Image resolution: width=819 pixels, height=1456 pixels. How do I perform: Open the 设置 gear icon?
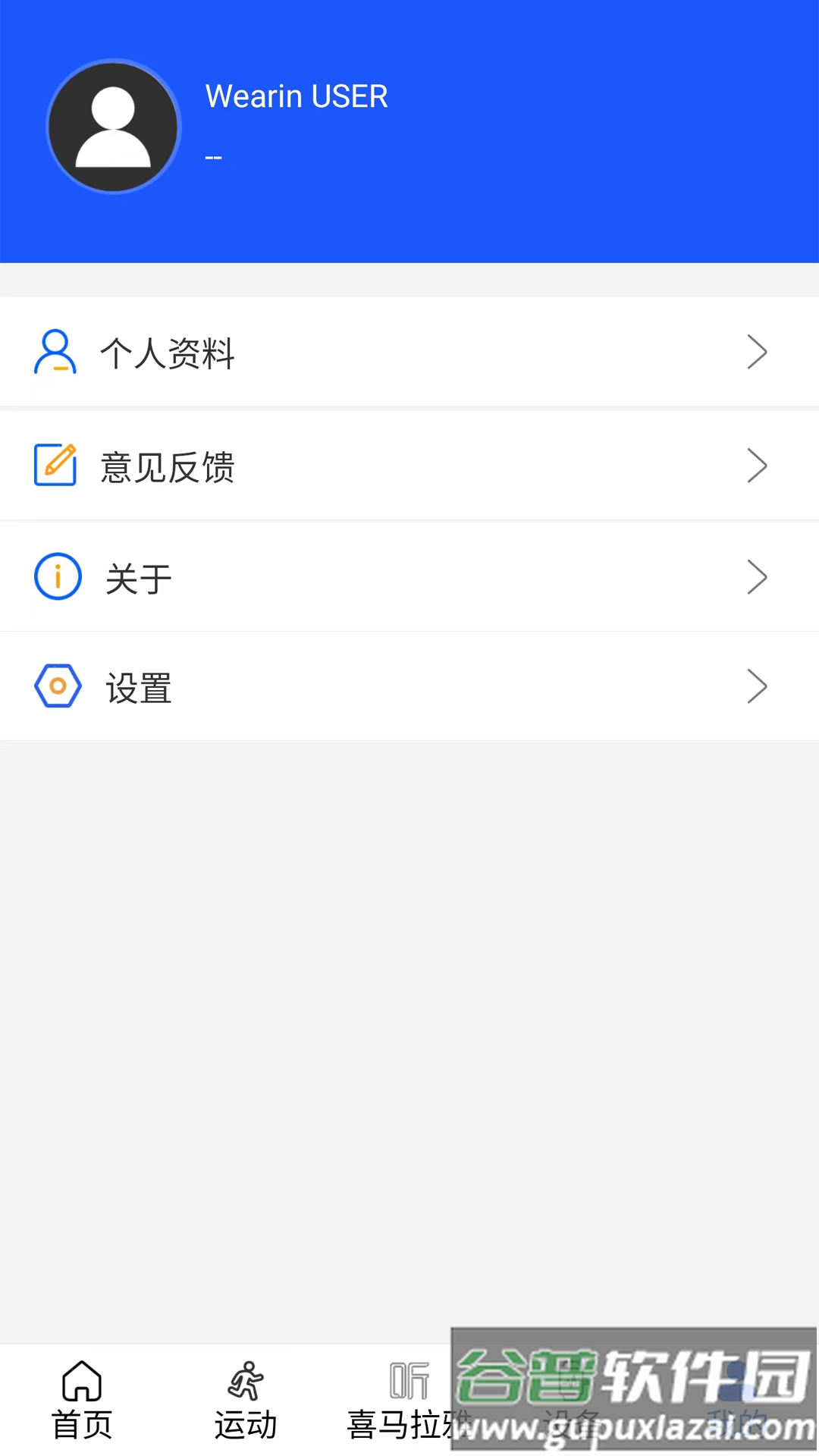[x=58, y=686]
